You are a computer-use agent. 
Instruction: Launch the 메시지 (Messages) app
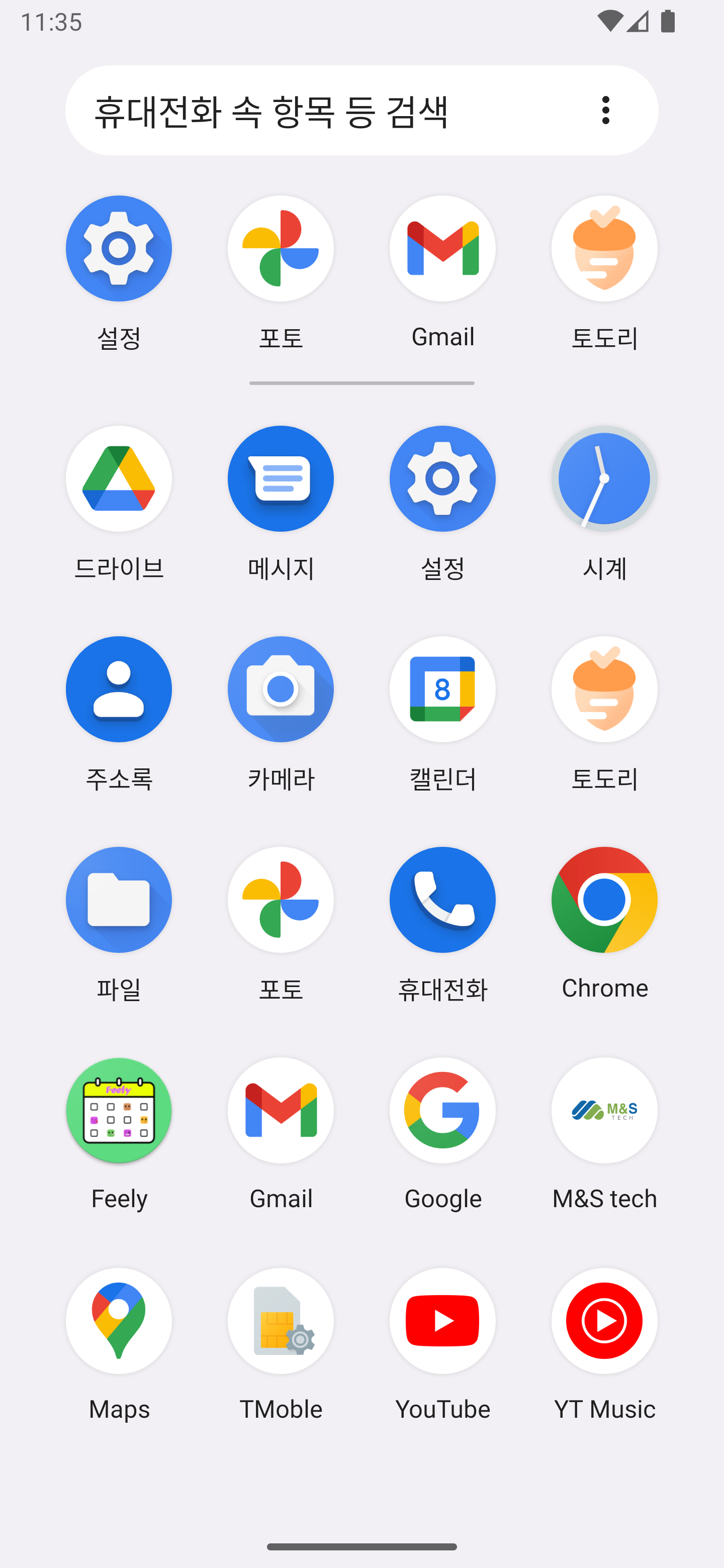281,479
